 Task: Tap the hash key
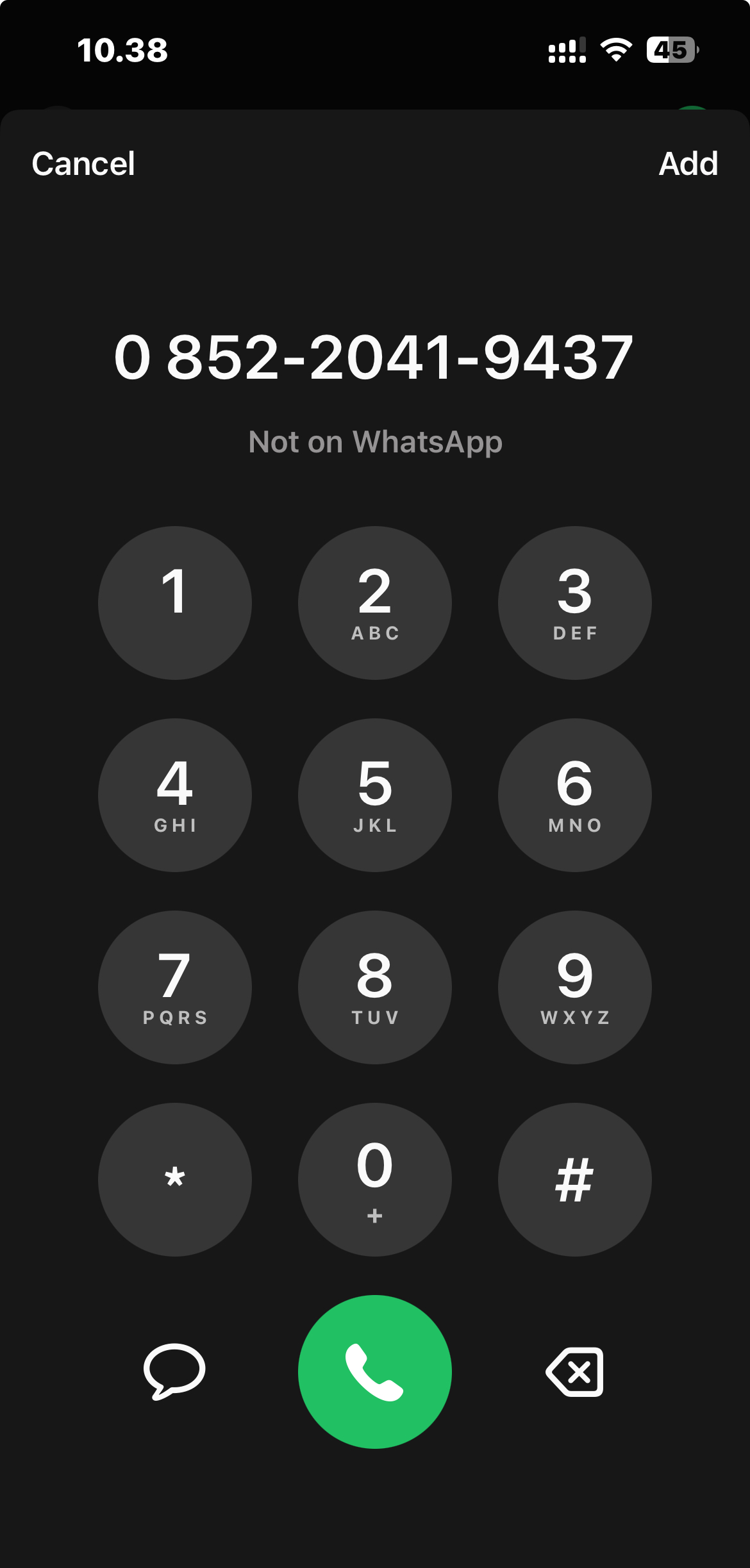coord(574,1179)
